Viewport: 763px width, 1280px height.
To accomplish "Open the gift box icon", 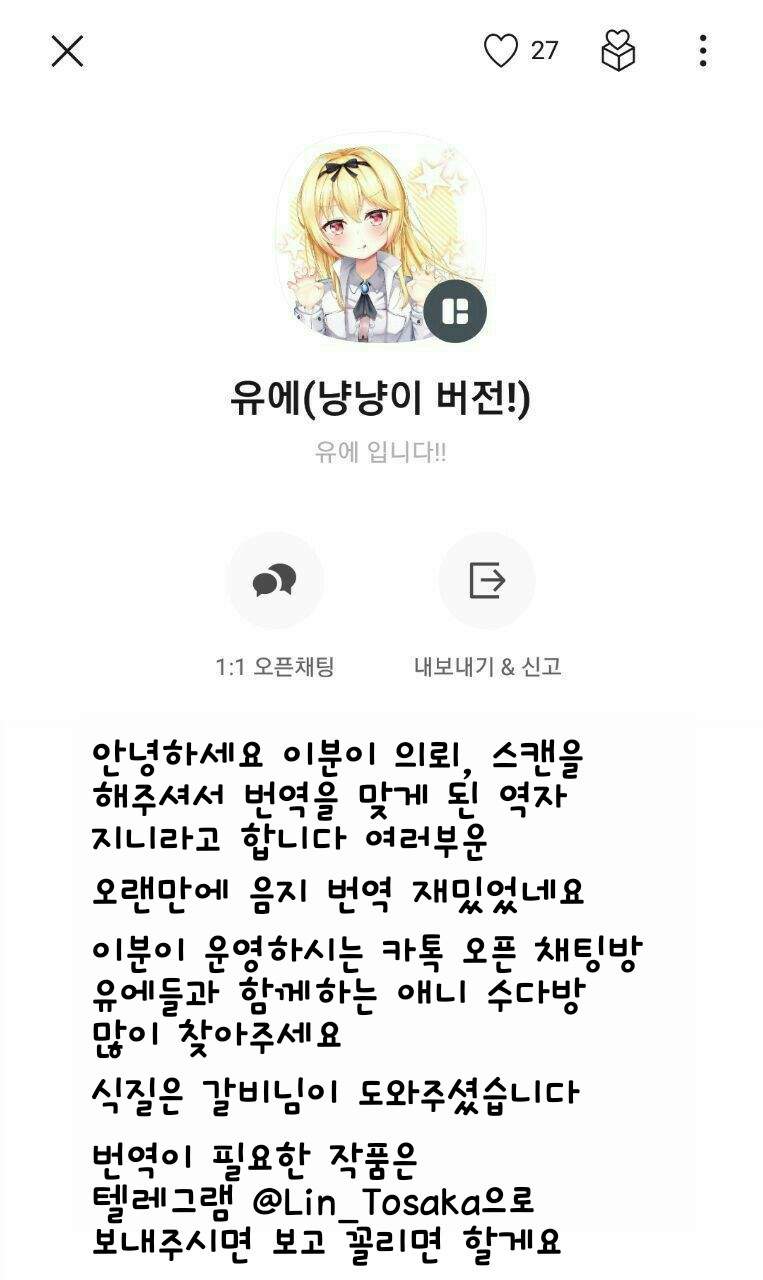I will pos(618,50).
